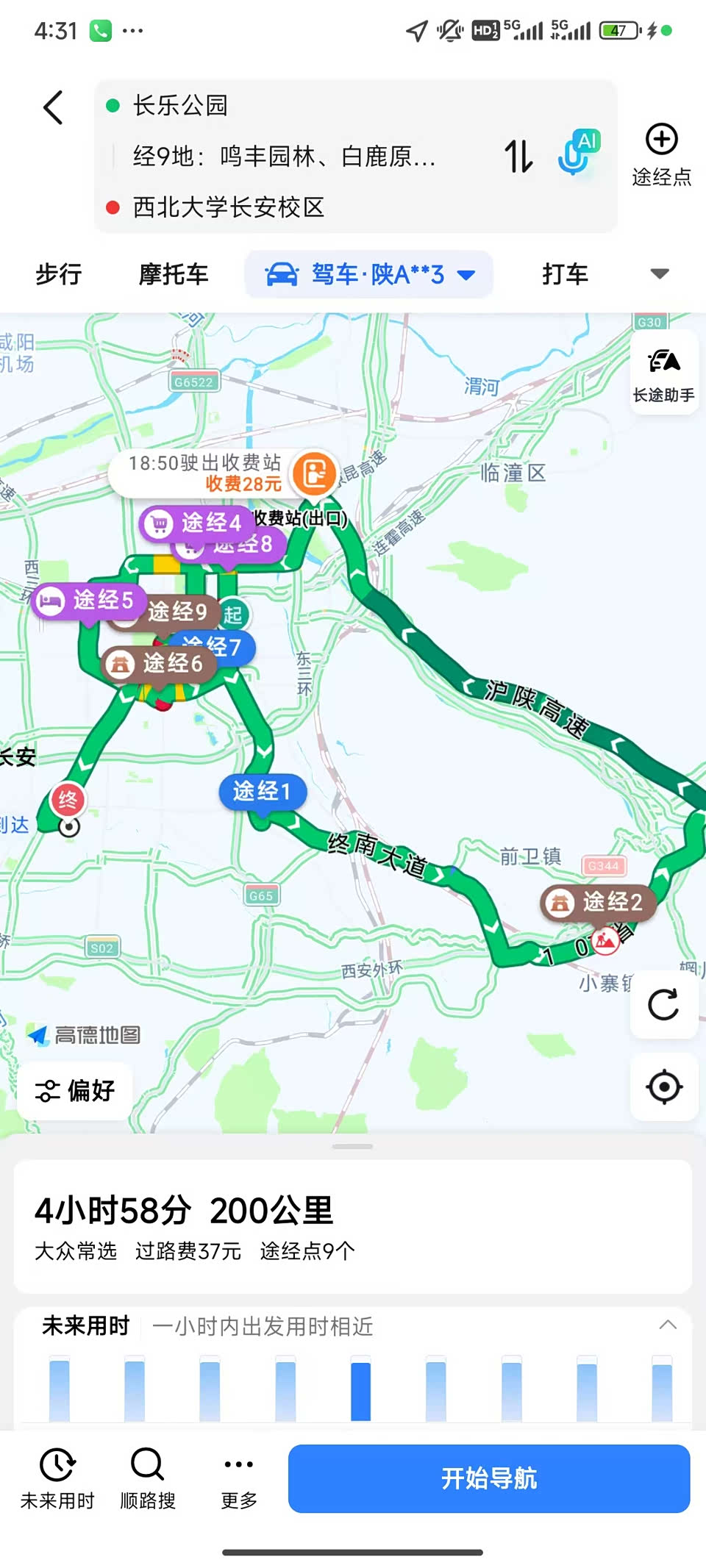Open the 偏好 route preferences
This screenshot has width=706, height=1568.
tap(75, 1090)
